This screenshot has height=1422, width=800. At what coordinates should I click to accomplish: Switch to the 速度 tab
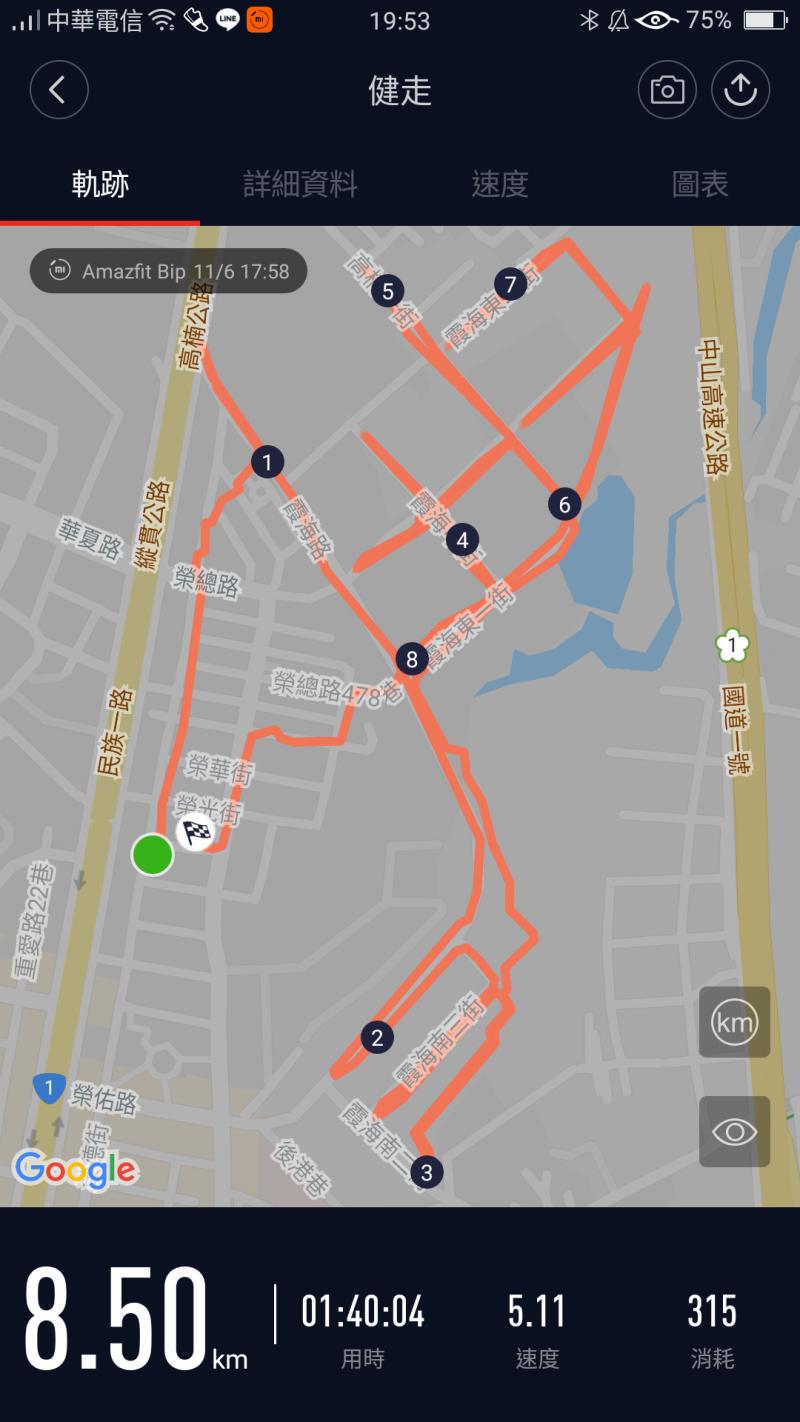tap(500, 184)
